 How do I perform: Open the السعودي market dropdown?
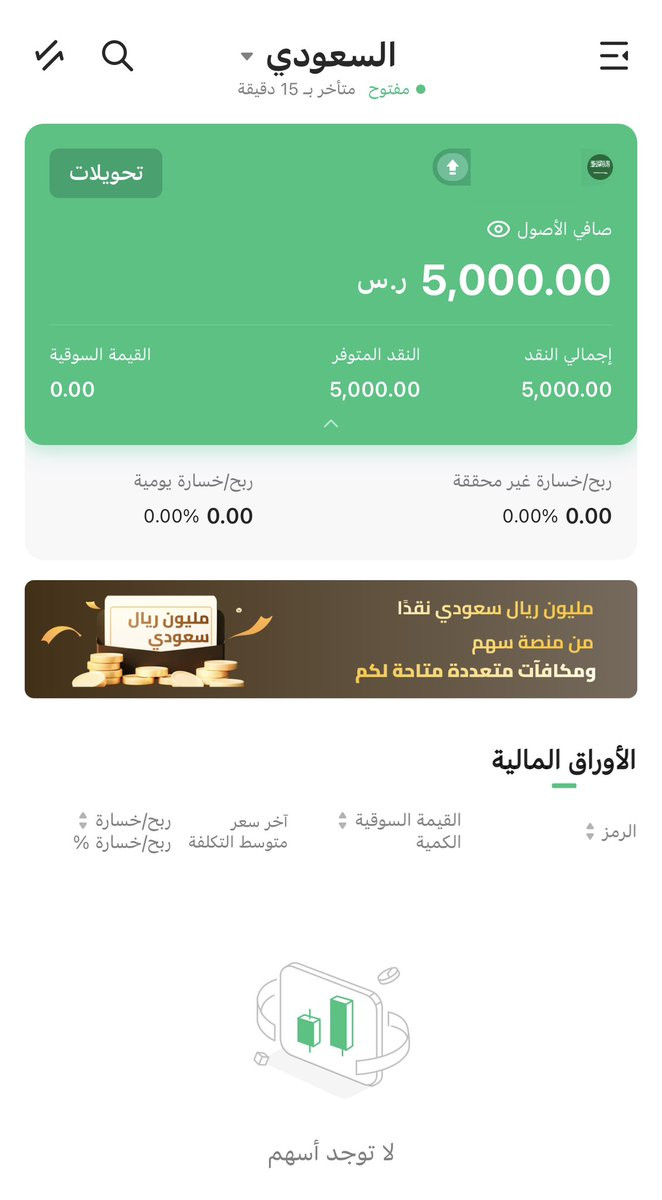coord(318,54)
